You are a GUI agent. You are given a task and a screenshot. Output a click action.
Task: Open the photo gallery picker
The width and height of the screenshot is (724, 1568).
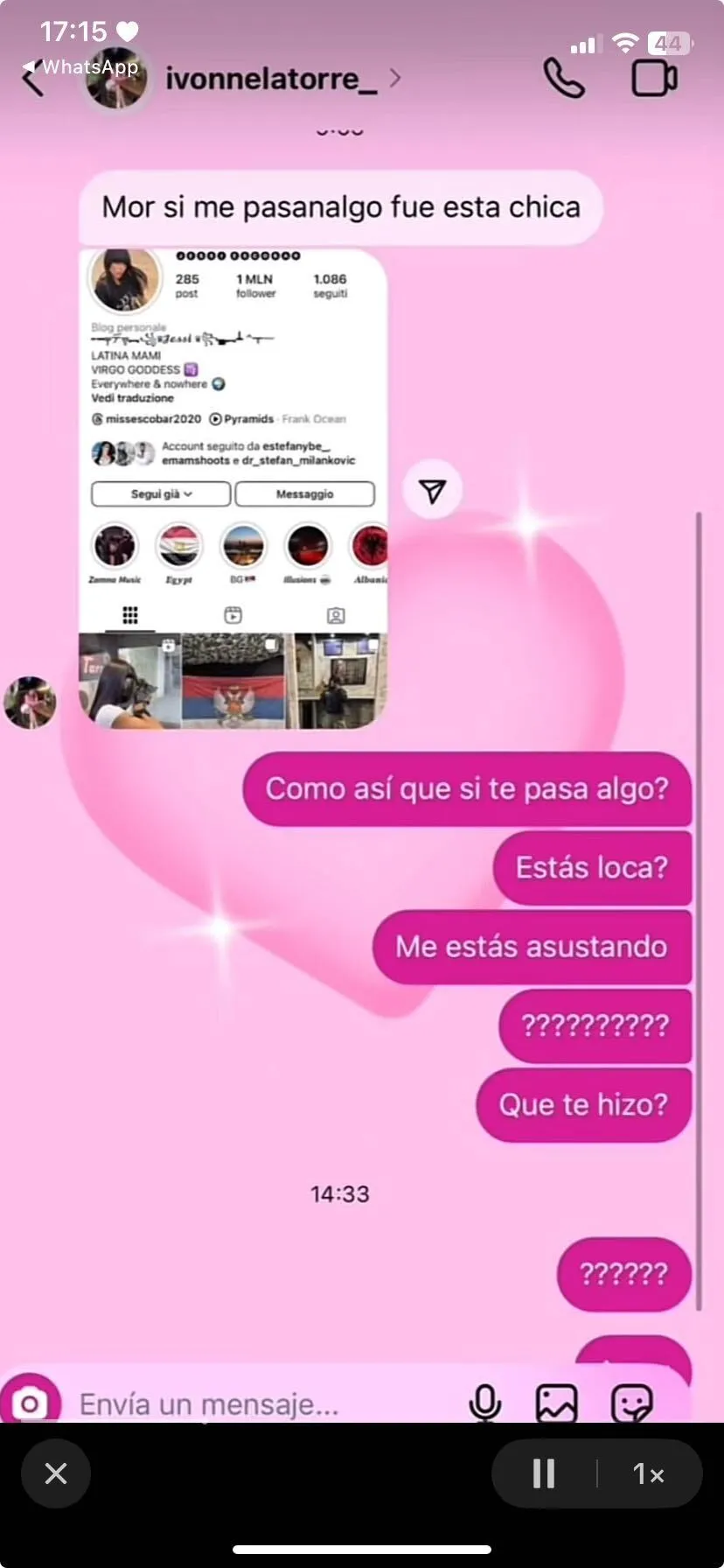[x=556, y=1404]
